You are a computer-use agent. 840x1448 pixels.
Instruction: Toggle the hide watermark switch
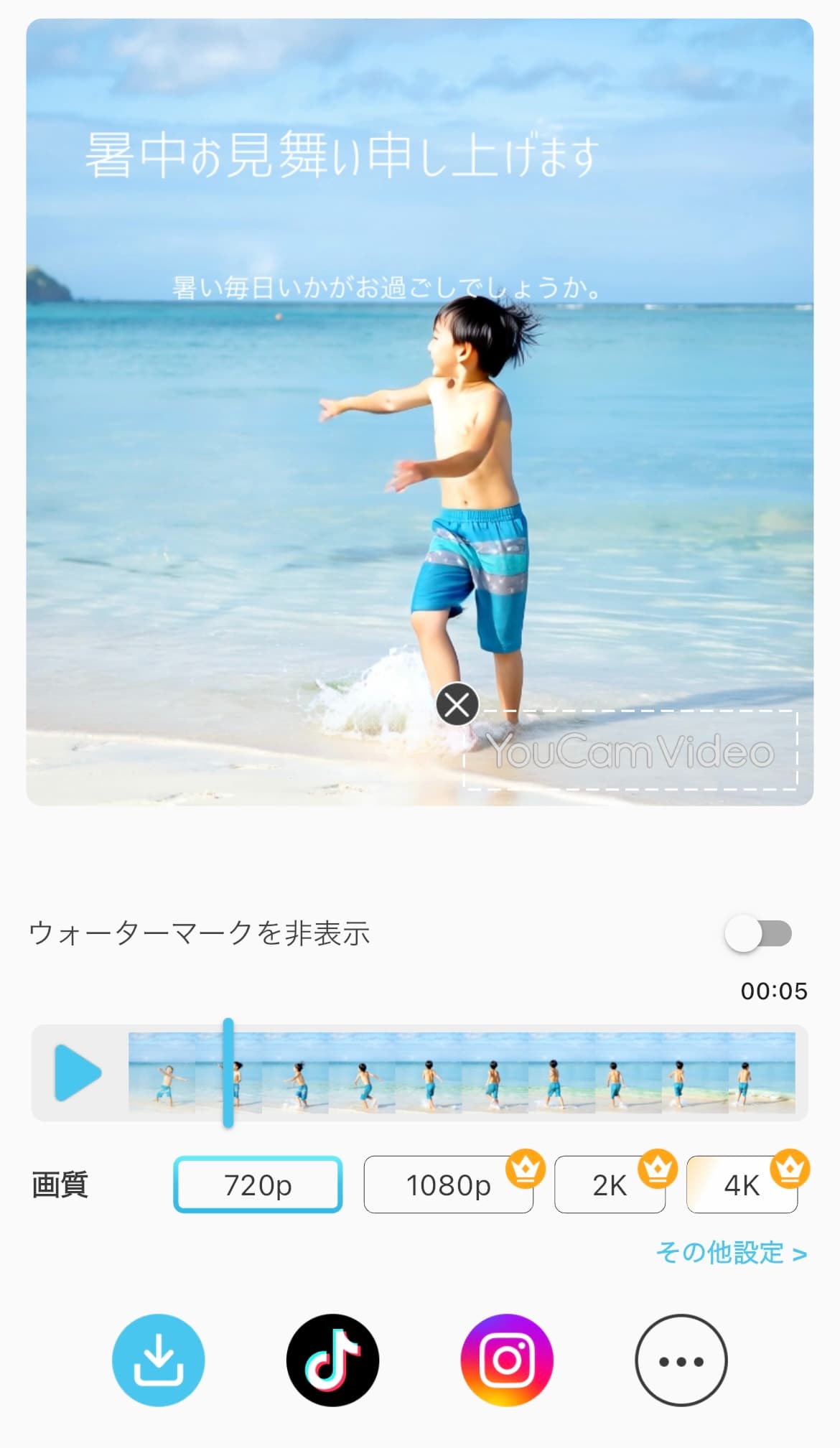coord(758,933)
